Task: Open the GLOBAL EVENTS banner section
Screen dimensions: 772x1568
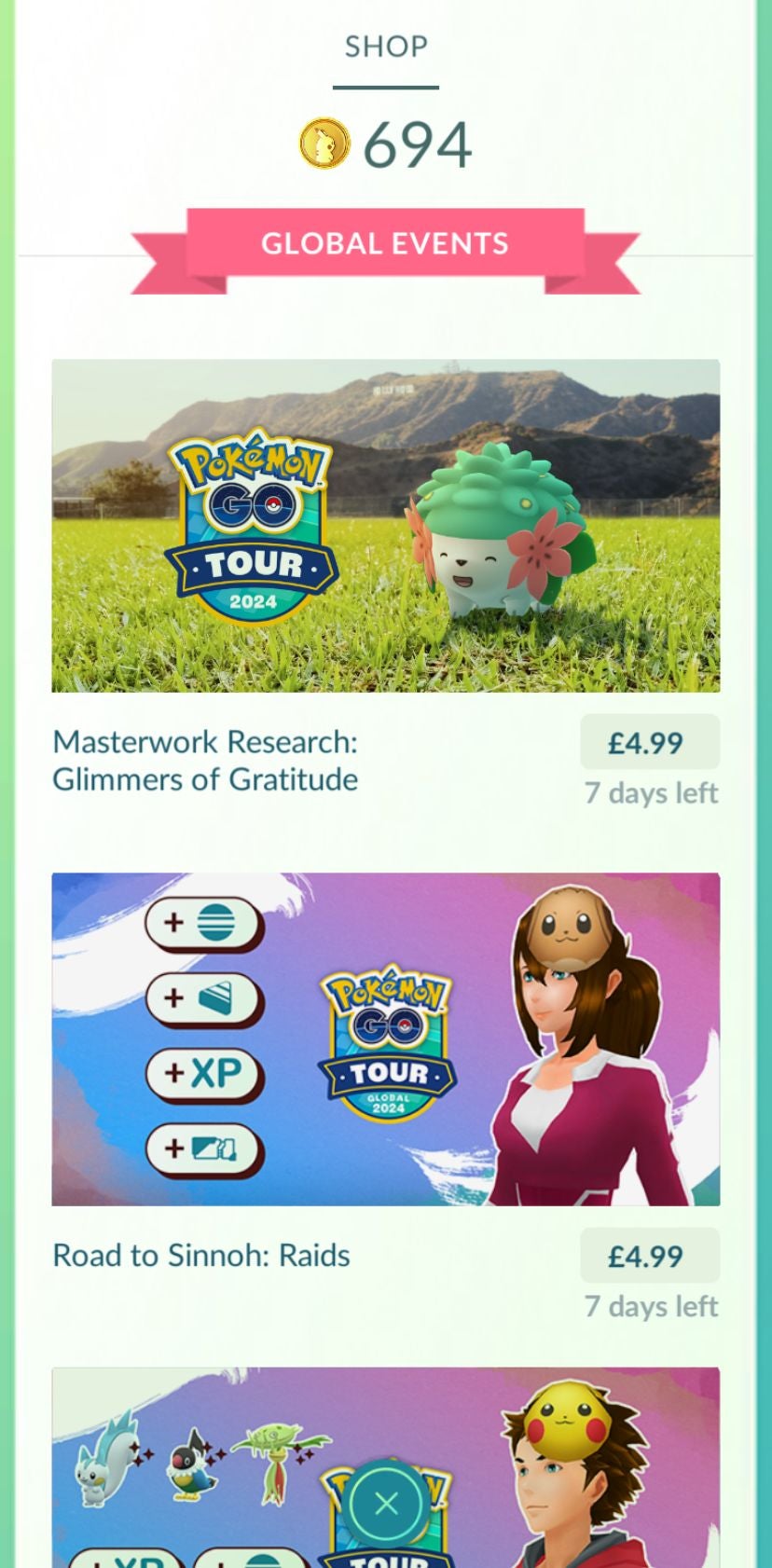Action: [x=385, y=243]
